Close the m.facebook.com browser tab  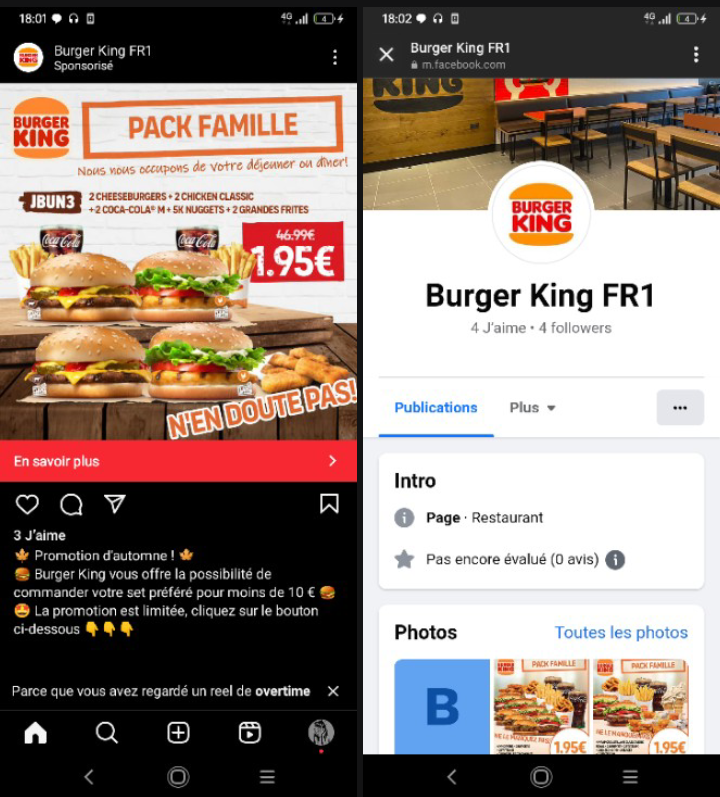click(x=386, y=55)
